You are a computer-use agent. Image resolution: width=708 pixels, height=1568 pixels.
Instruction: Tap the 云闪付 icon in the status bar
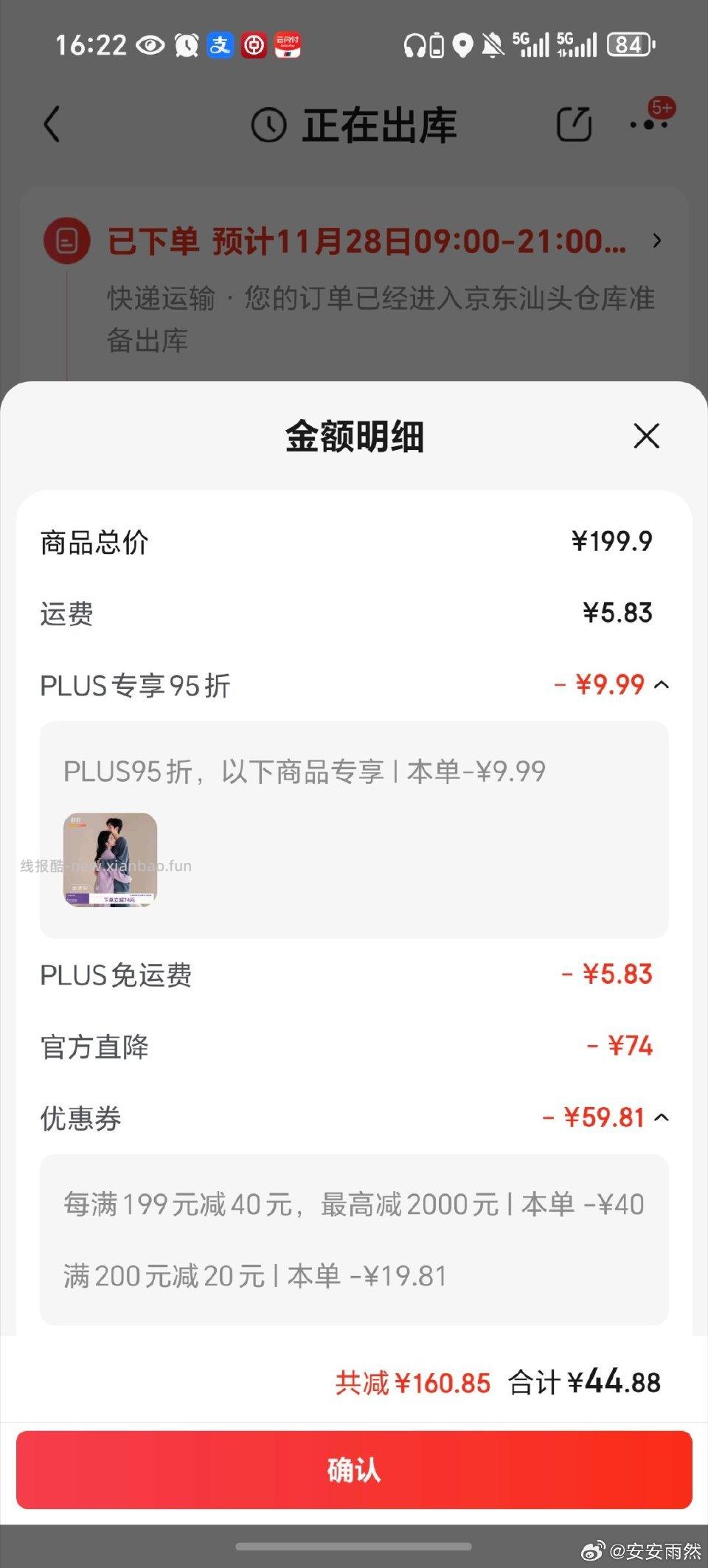pyautogui.click(x=288, y=46)
